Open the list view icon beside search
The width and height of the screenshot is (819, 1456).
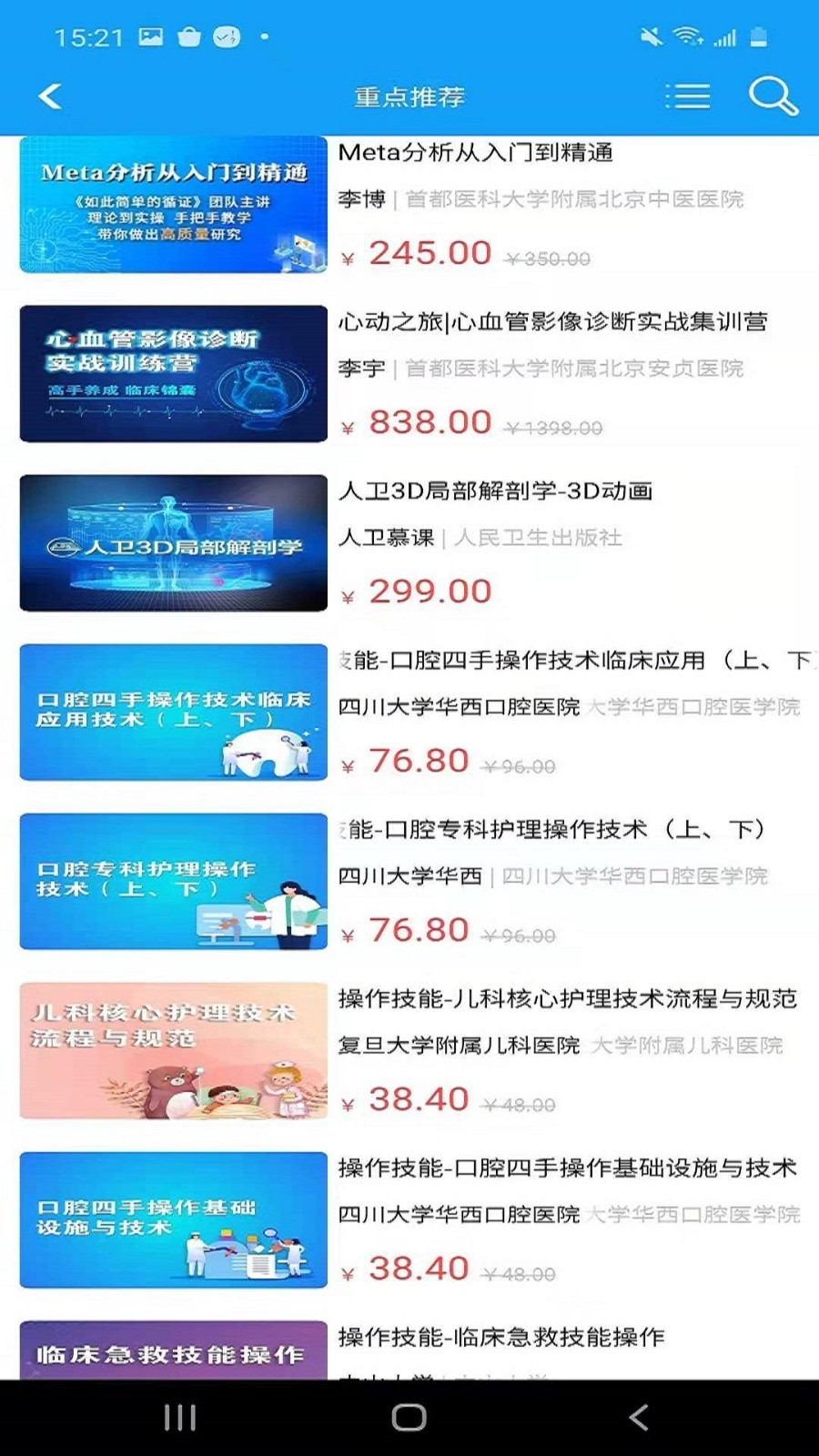689,95
